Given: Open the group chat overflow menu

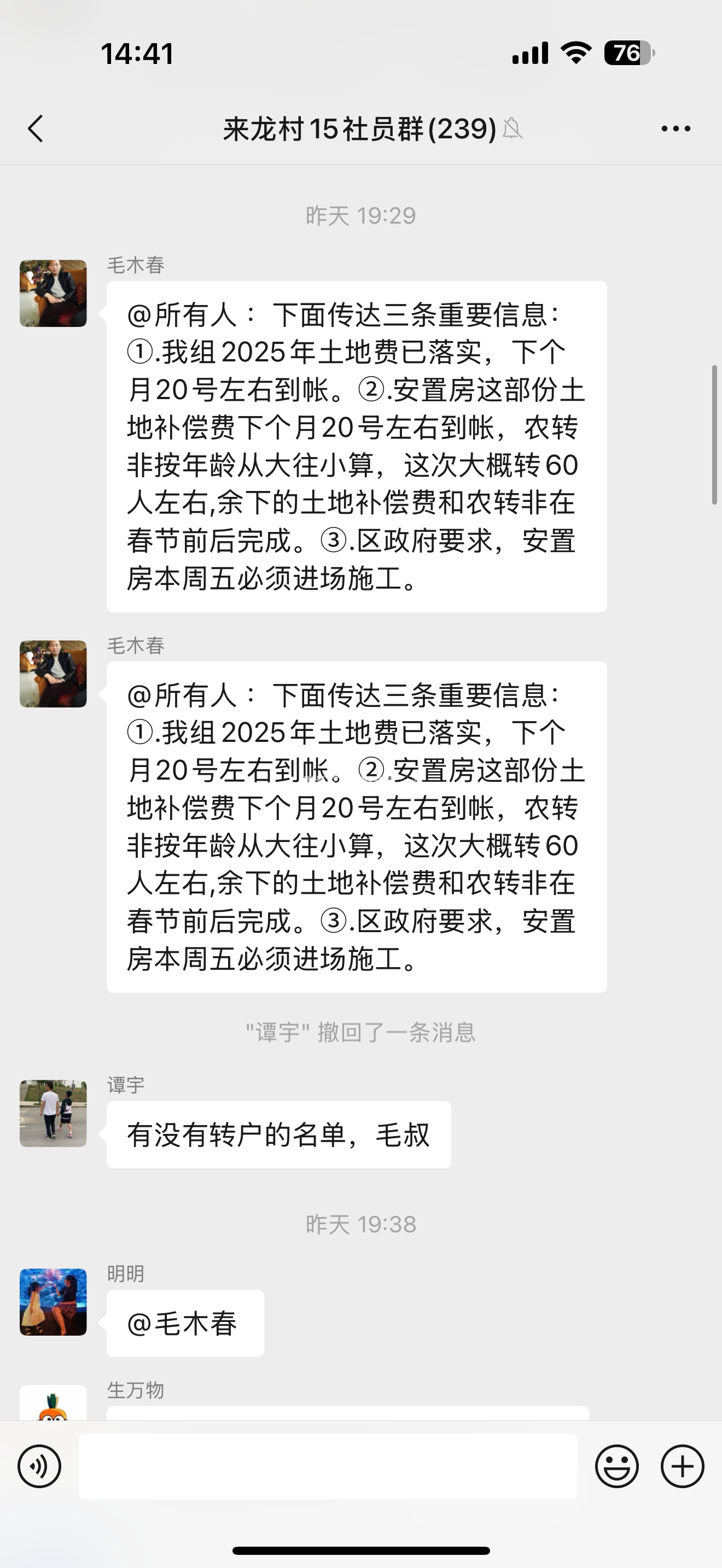Looking at the screenshot, I should tap(675, 128).
